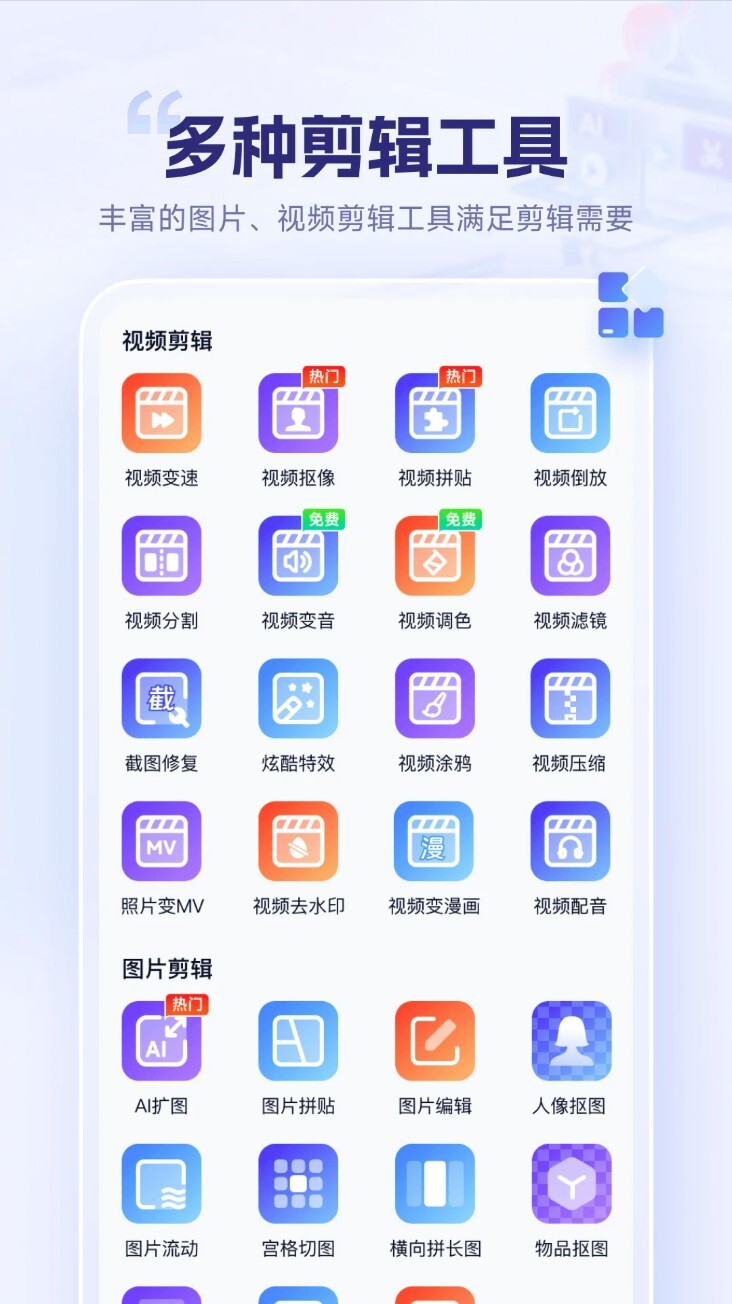Viewport: 732px width, 1304px height.
Task: Select the 人像抠图 portrait cutout tool
Action: pyautogui.click(x=570, y=1041)
